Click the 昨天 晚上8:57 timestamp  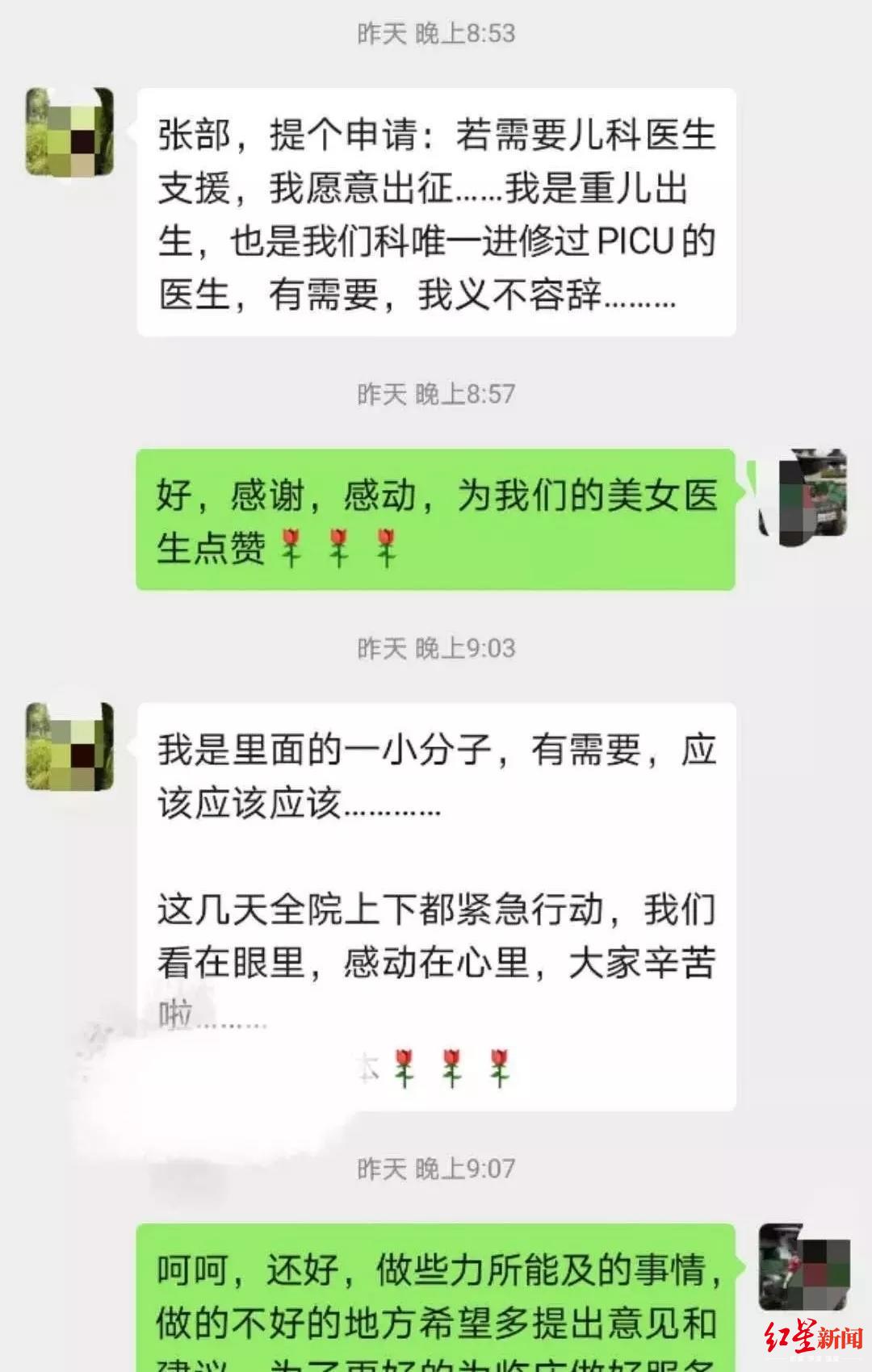pyautogui.click(x=436, y=395)
